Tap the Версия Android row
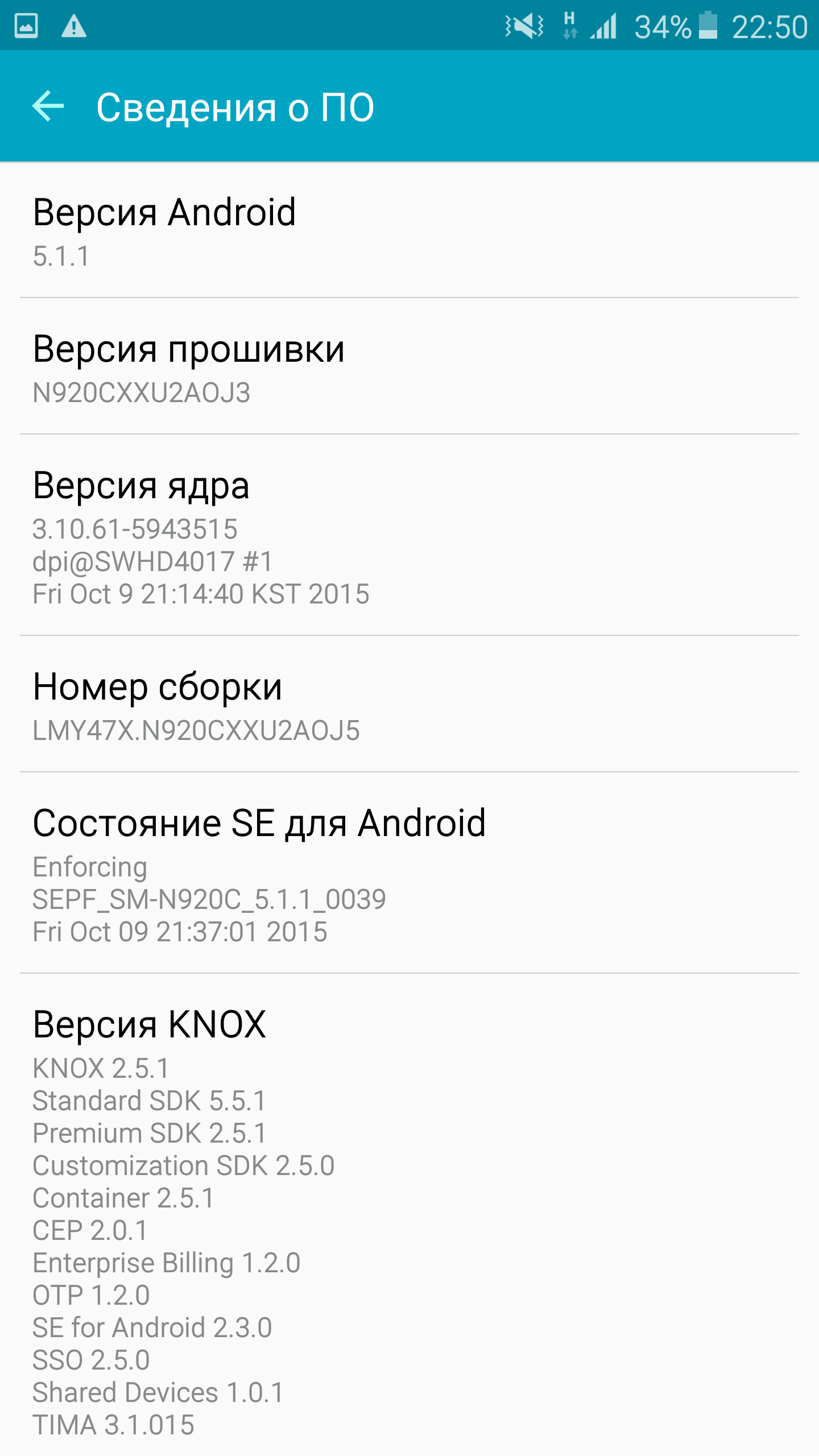Viewport: 819px width, 1456px height. click(x=409, y=230)
